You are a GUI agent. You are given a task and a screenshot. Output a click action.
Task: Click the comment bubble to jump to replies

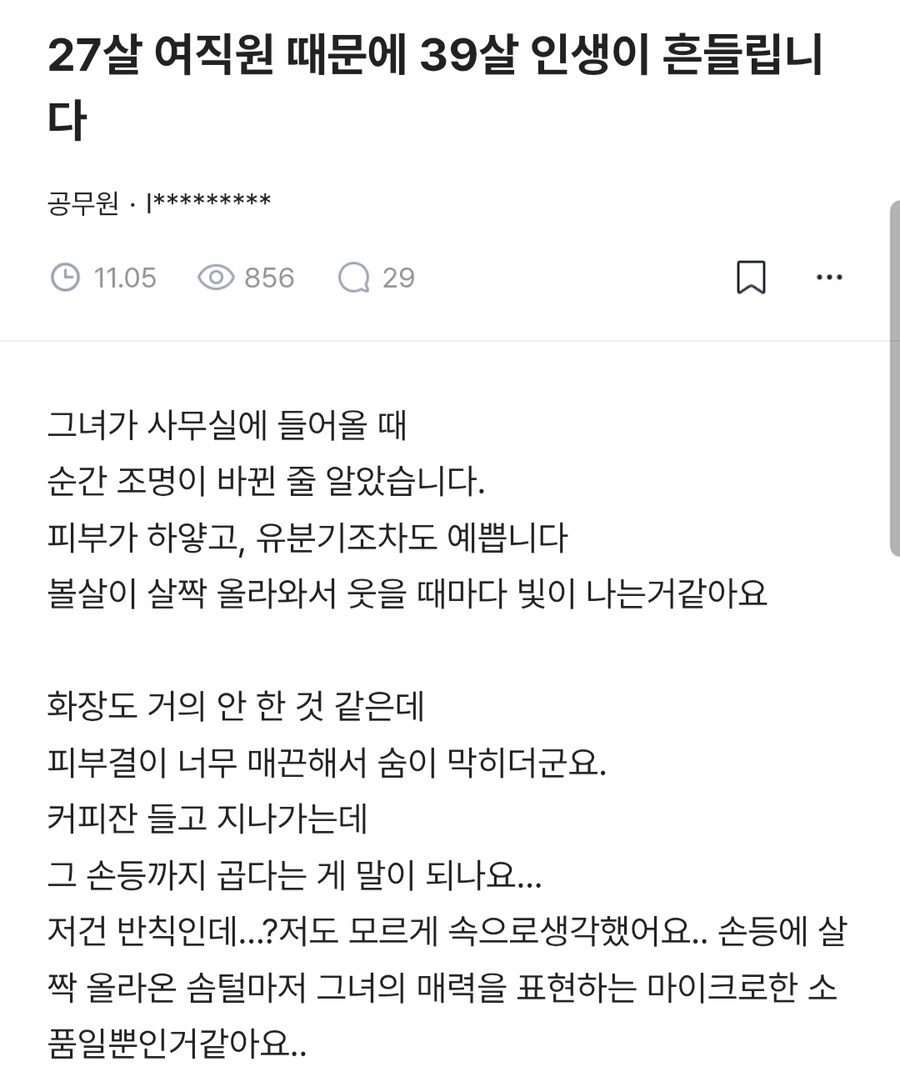click(x=352, y=277)
